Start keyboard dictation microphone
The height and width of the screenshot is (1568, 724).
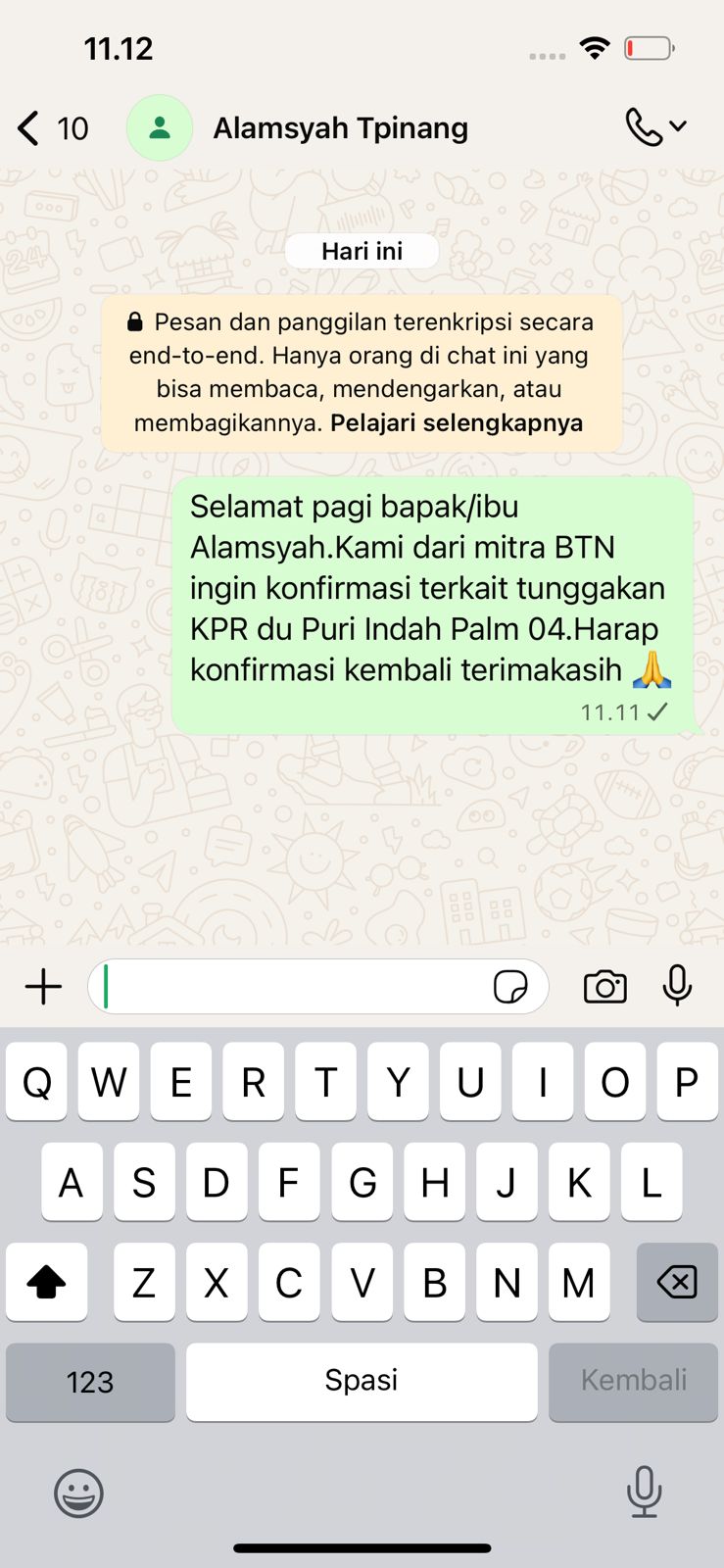(644, 1492)
